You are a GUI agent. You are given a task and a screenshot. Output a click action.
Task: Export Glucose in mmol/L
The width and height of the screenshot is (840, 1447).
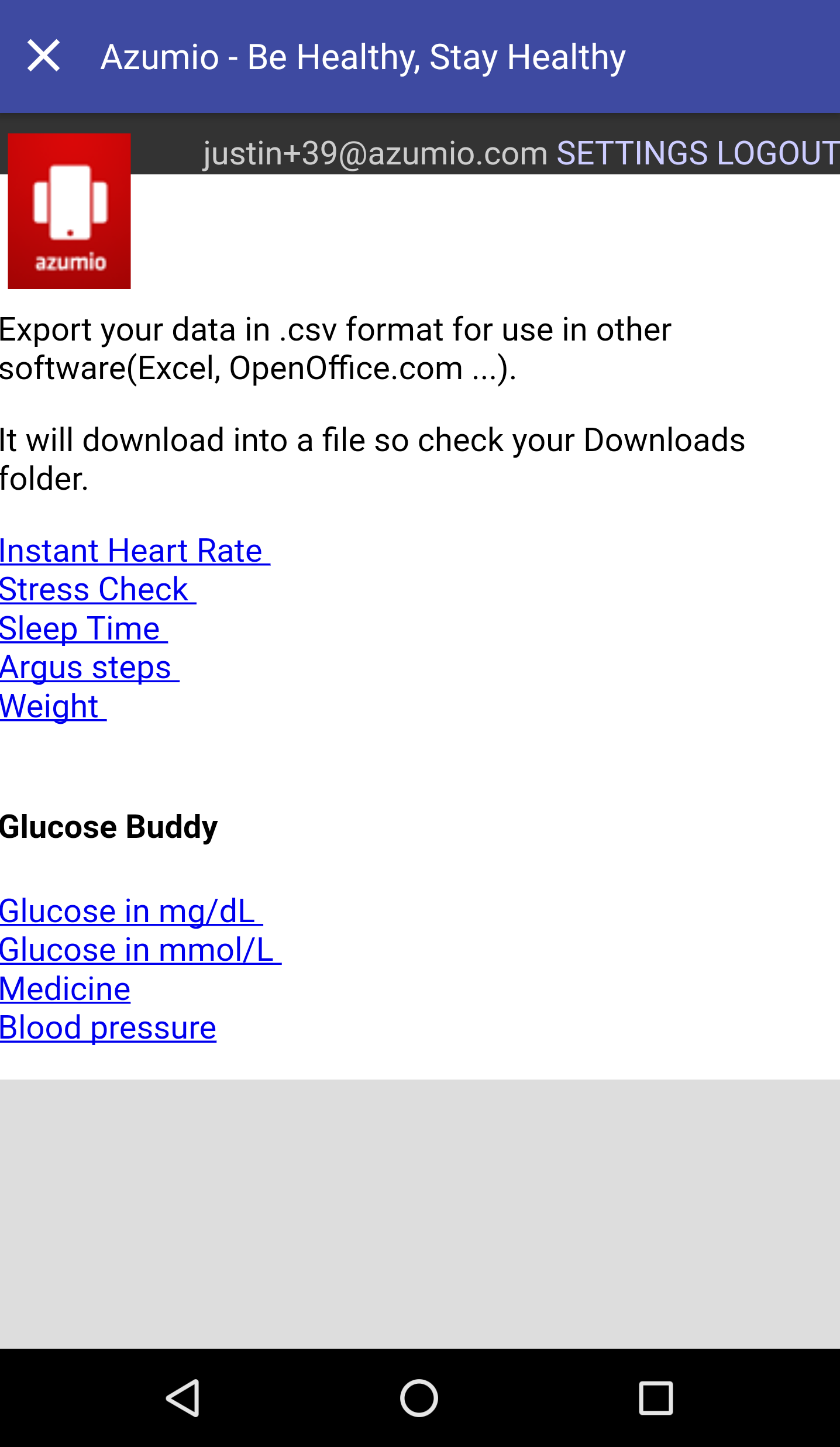[137, 950]
